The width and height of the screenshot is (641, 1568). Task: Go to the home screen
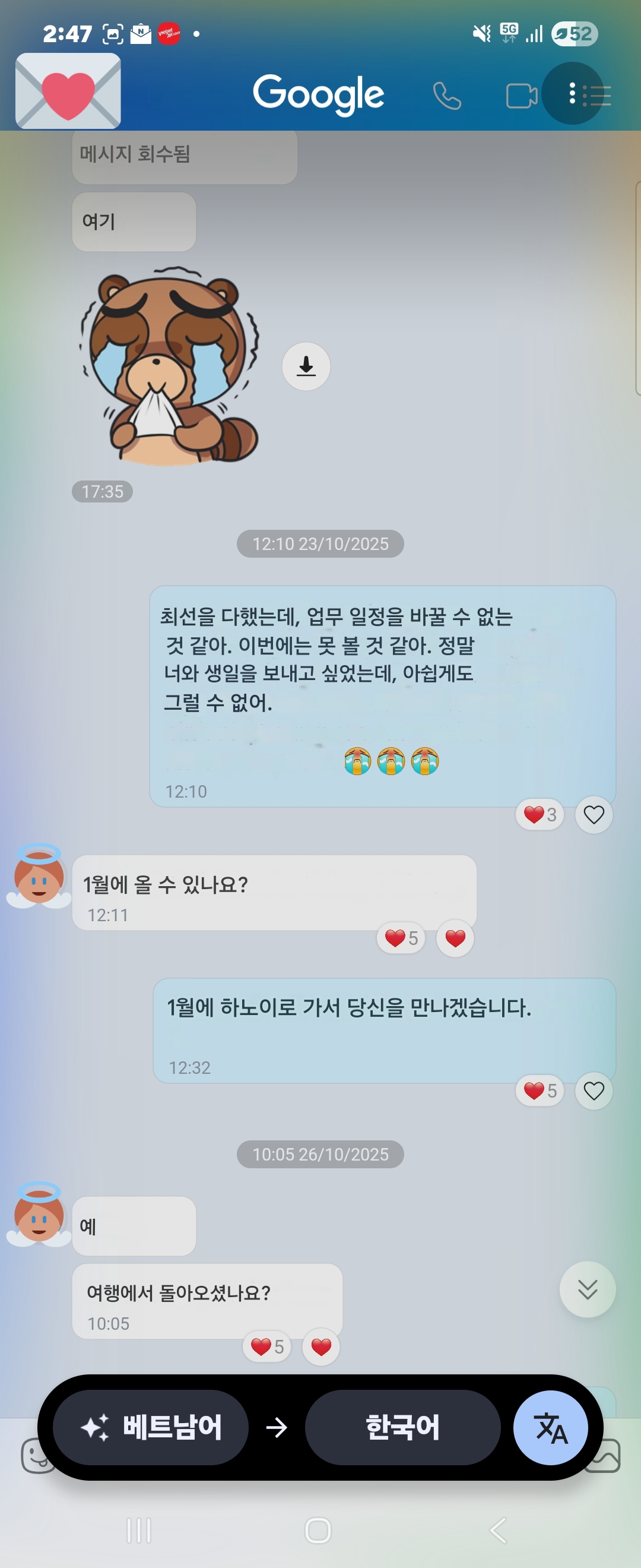(318, 1529)
